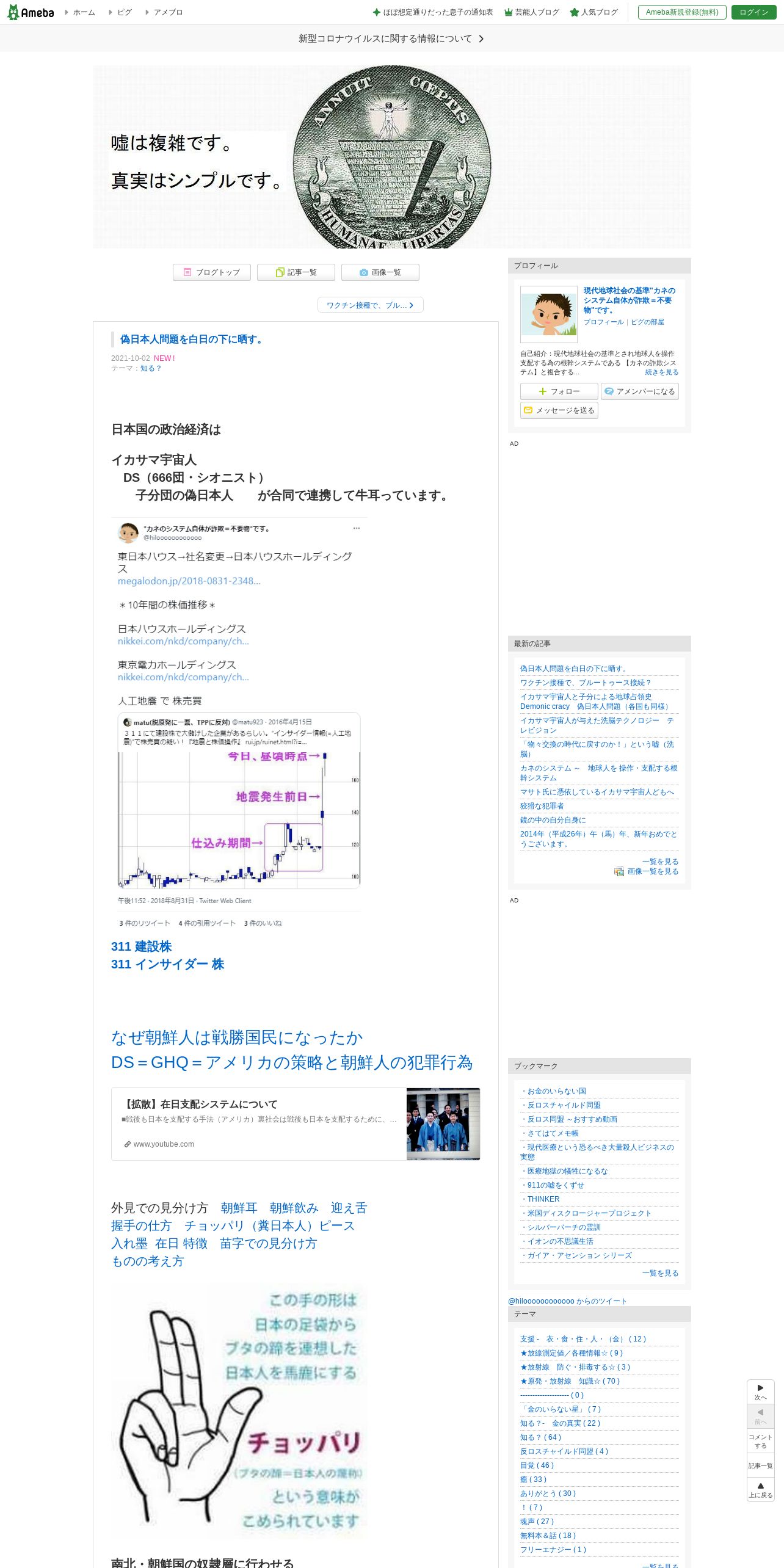Screen dimensions: 784x1568
Task: Expand the self-introduction via 続きを見る
Action: point(662,372)
